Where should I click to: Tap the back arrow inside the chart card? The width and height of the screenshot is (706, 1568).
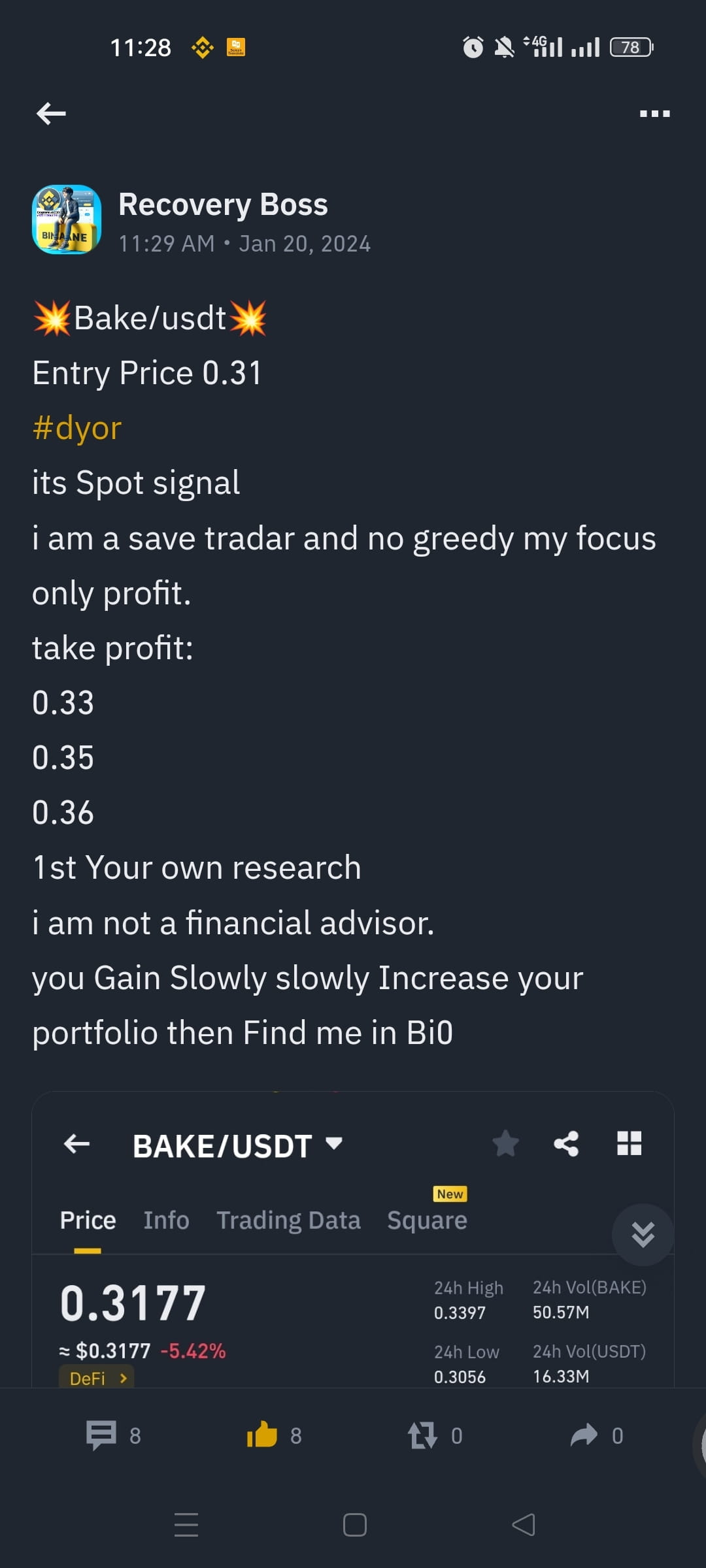76,1145
